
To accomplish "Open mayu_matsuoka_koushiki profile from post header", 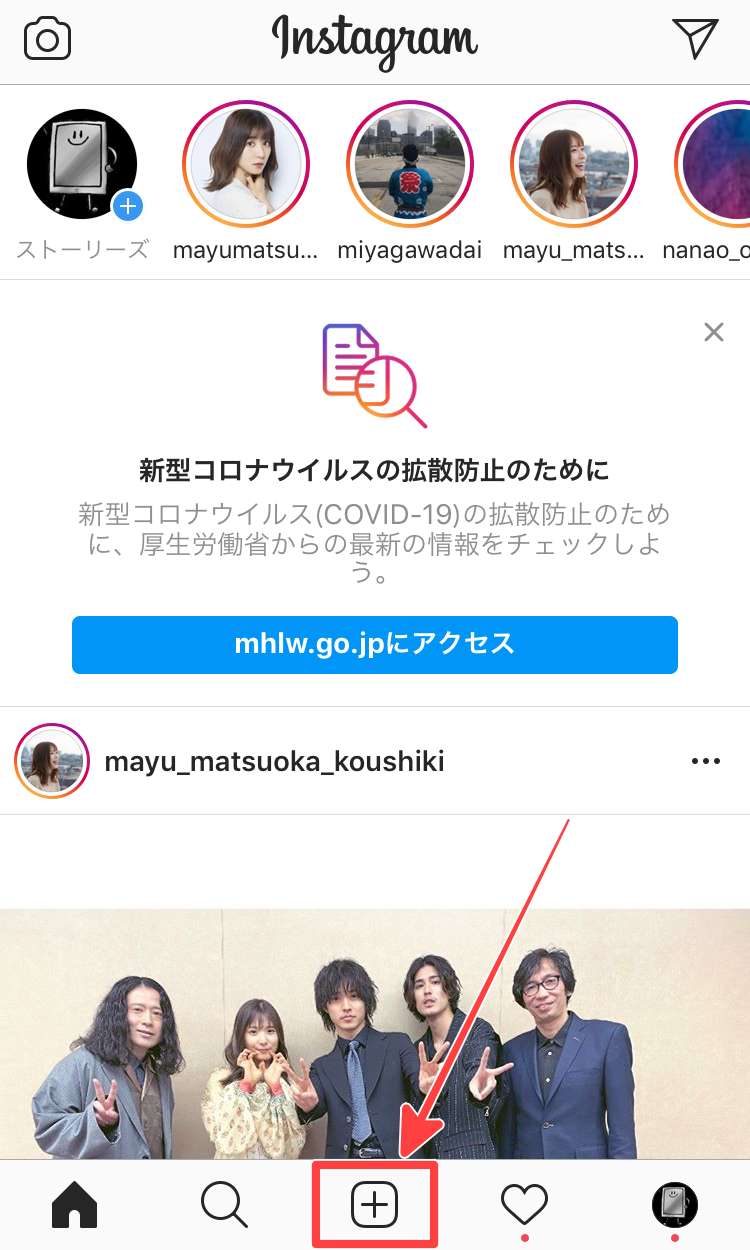I will click(274, 762).
